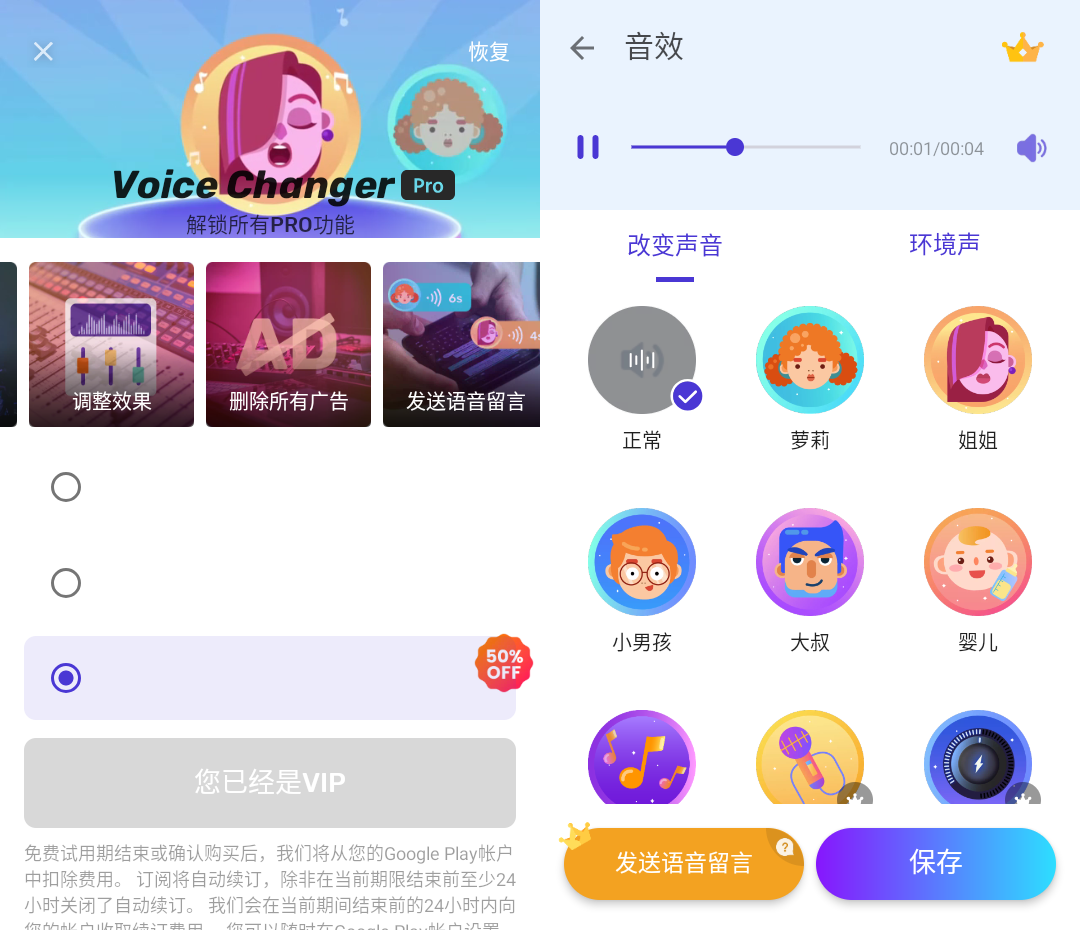Open the VIP crown icon
The width and height of the screenshot is (1080, 930).
[x=1022, y=48]
